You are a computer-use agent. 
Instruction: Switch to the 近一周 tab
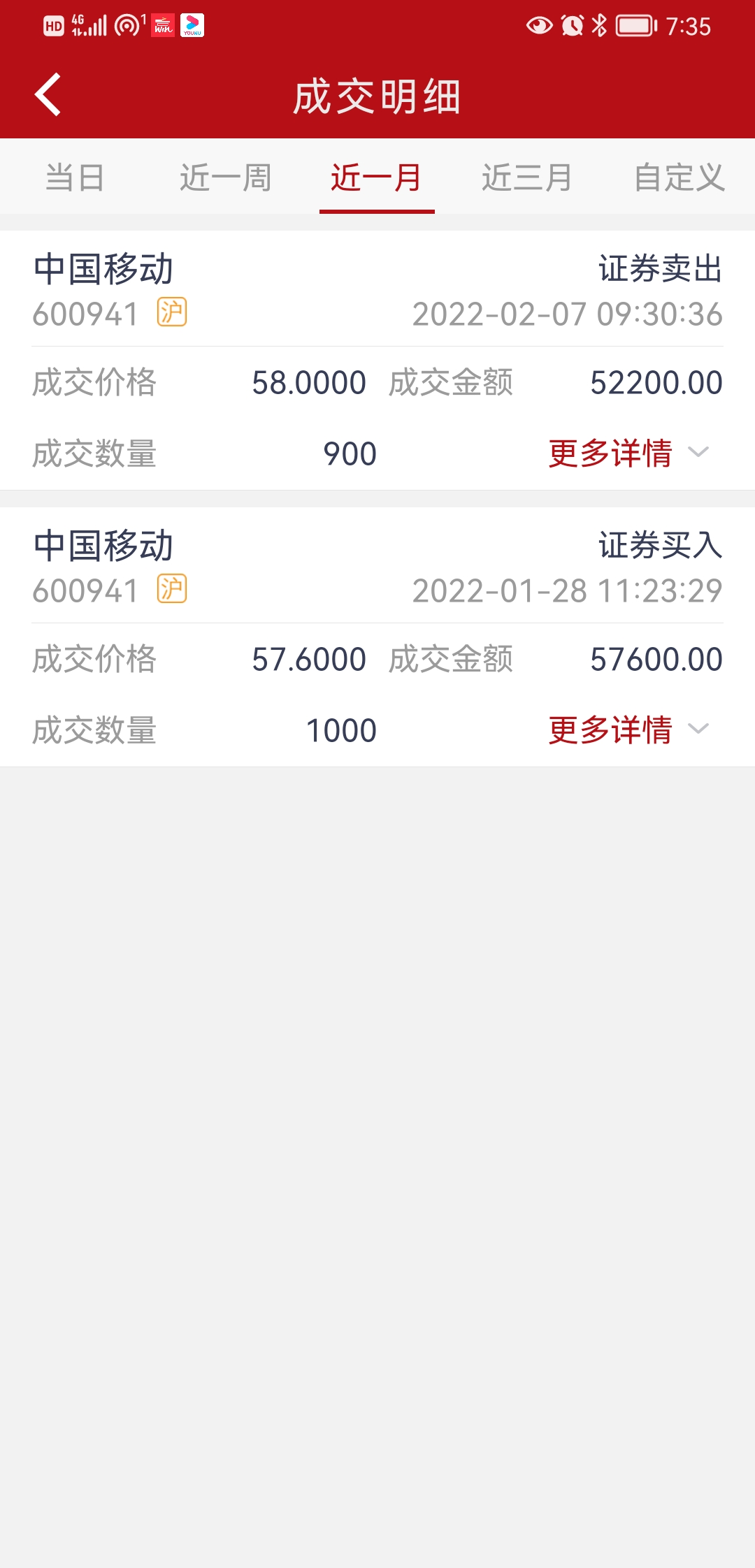pyautogui.click(x=226, y=177)
